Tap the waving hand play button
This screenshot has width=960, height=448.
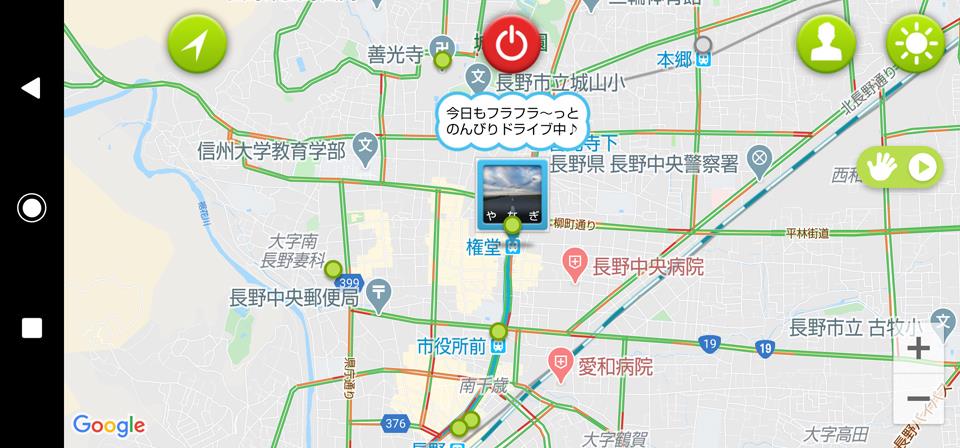tap(900, 167)
